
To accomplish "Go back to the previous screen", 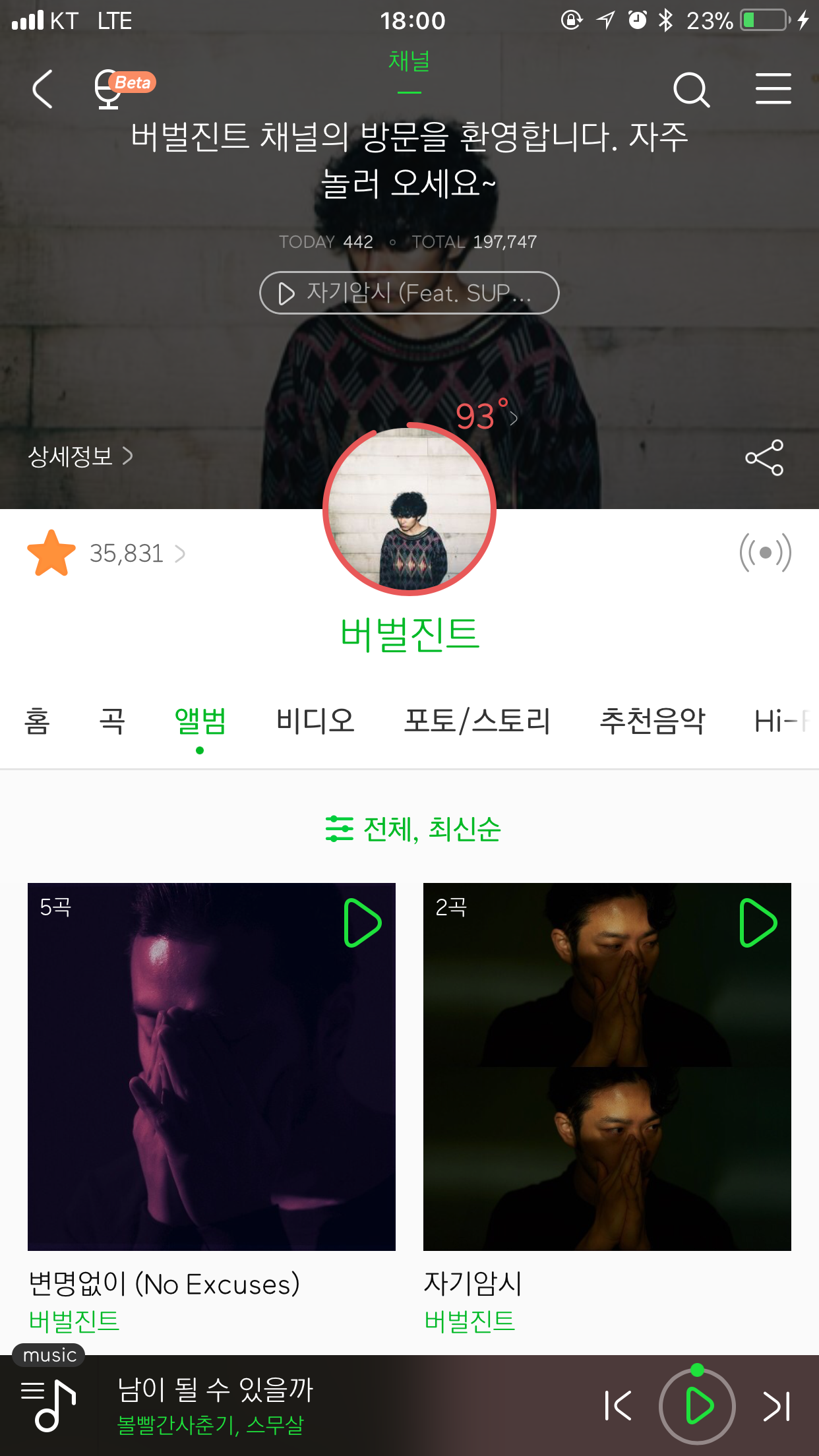I will (43, 89).
